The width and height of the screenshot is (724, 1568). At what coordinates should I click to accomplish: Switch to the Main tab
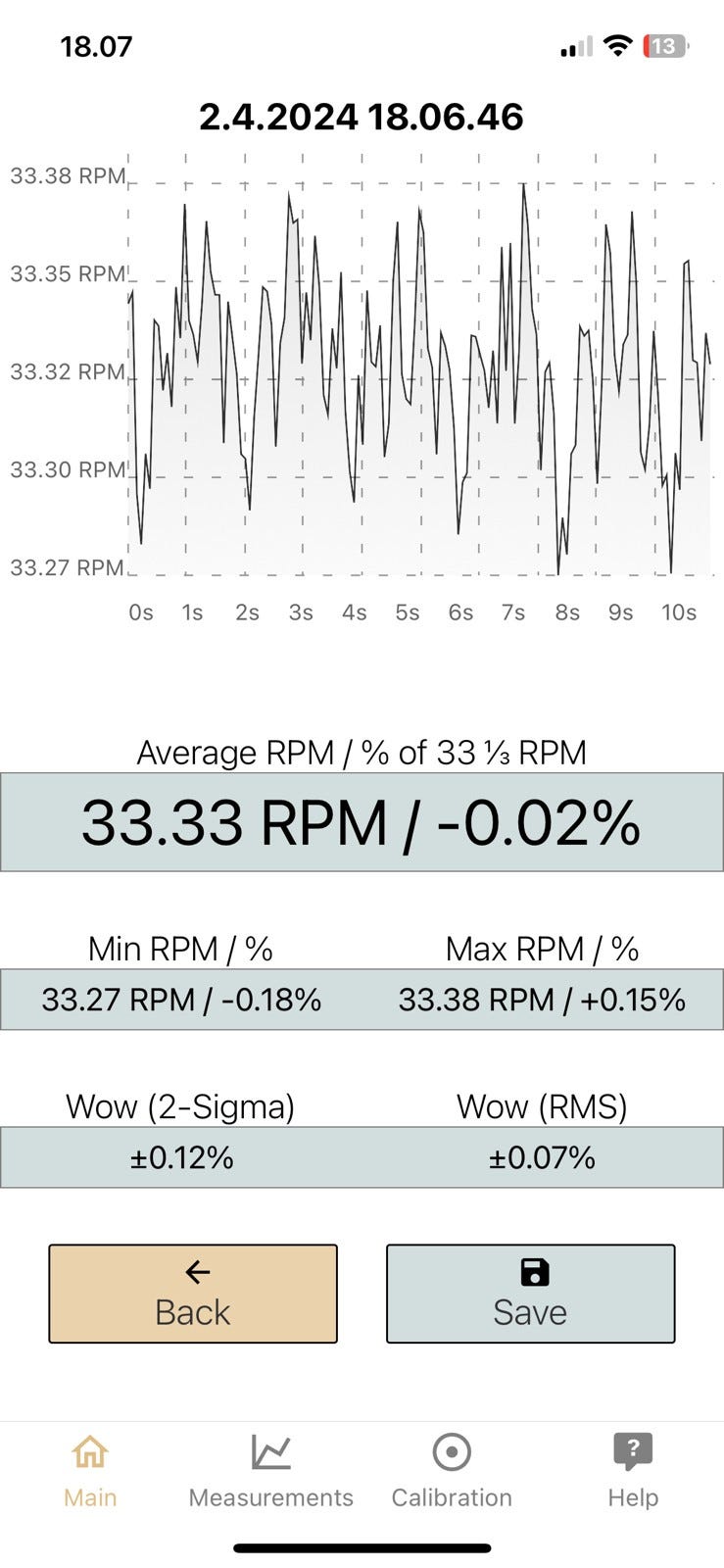coord(90,1470)
